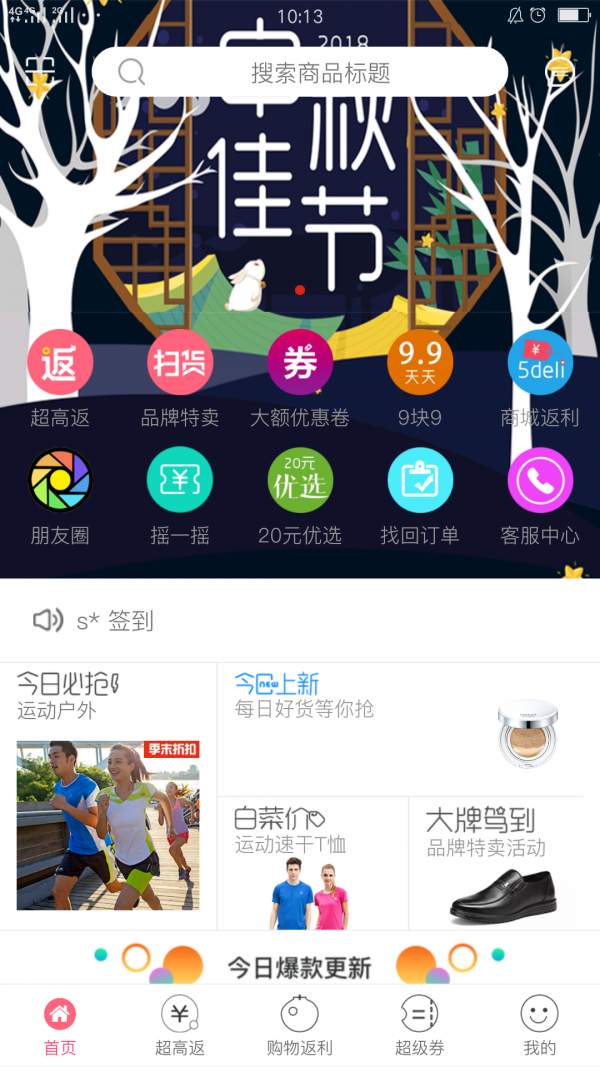Switch to the 首页 home tab
The height and width of the screenshot is (1067, 600).
click(60, 1026)
